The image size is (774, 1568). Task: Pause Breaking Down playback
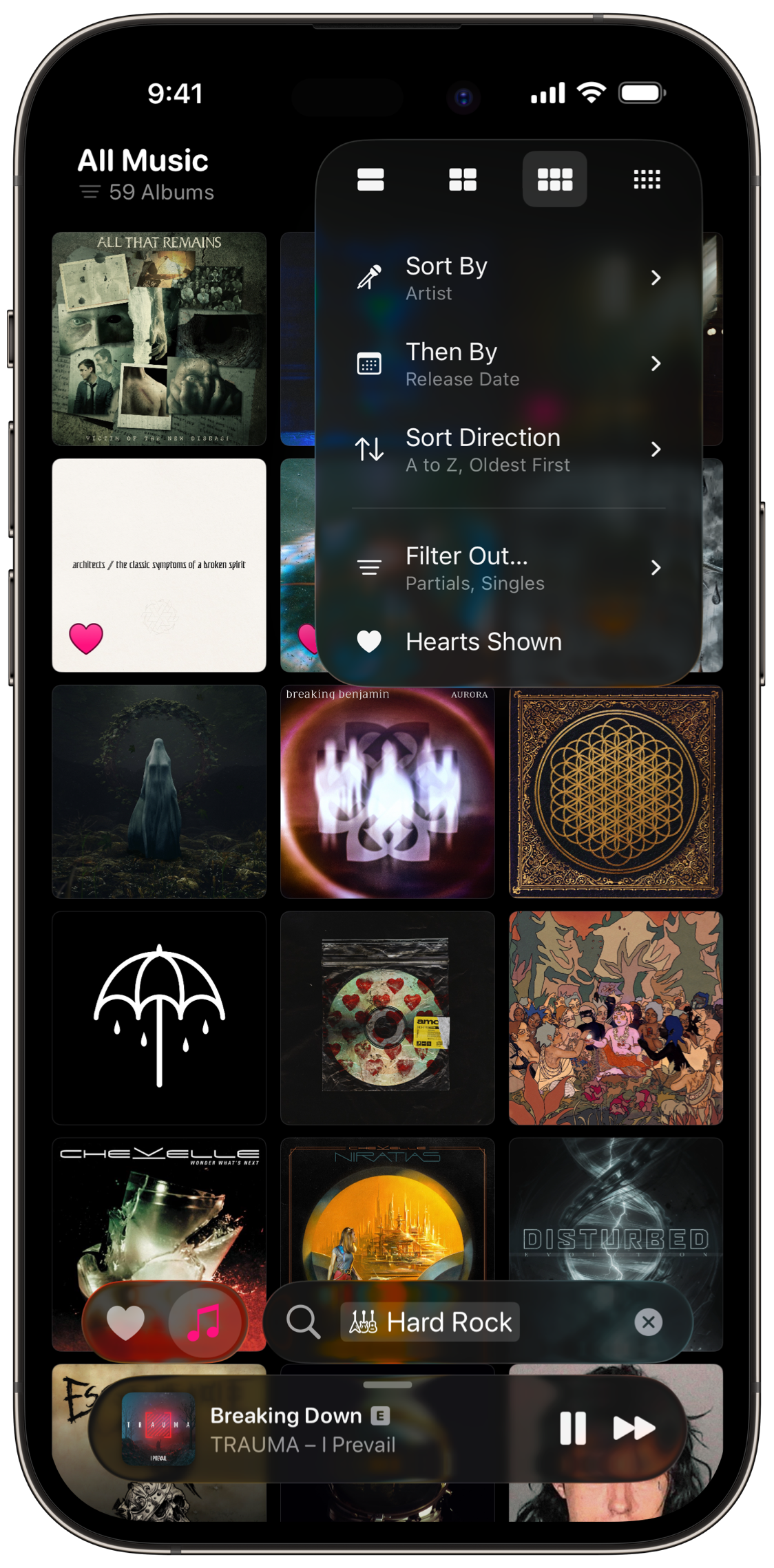pyautogui.click(x=572, y=1428)
